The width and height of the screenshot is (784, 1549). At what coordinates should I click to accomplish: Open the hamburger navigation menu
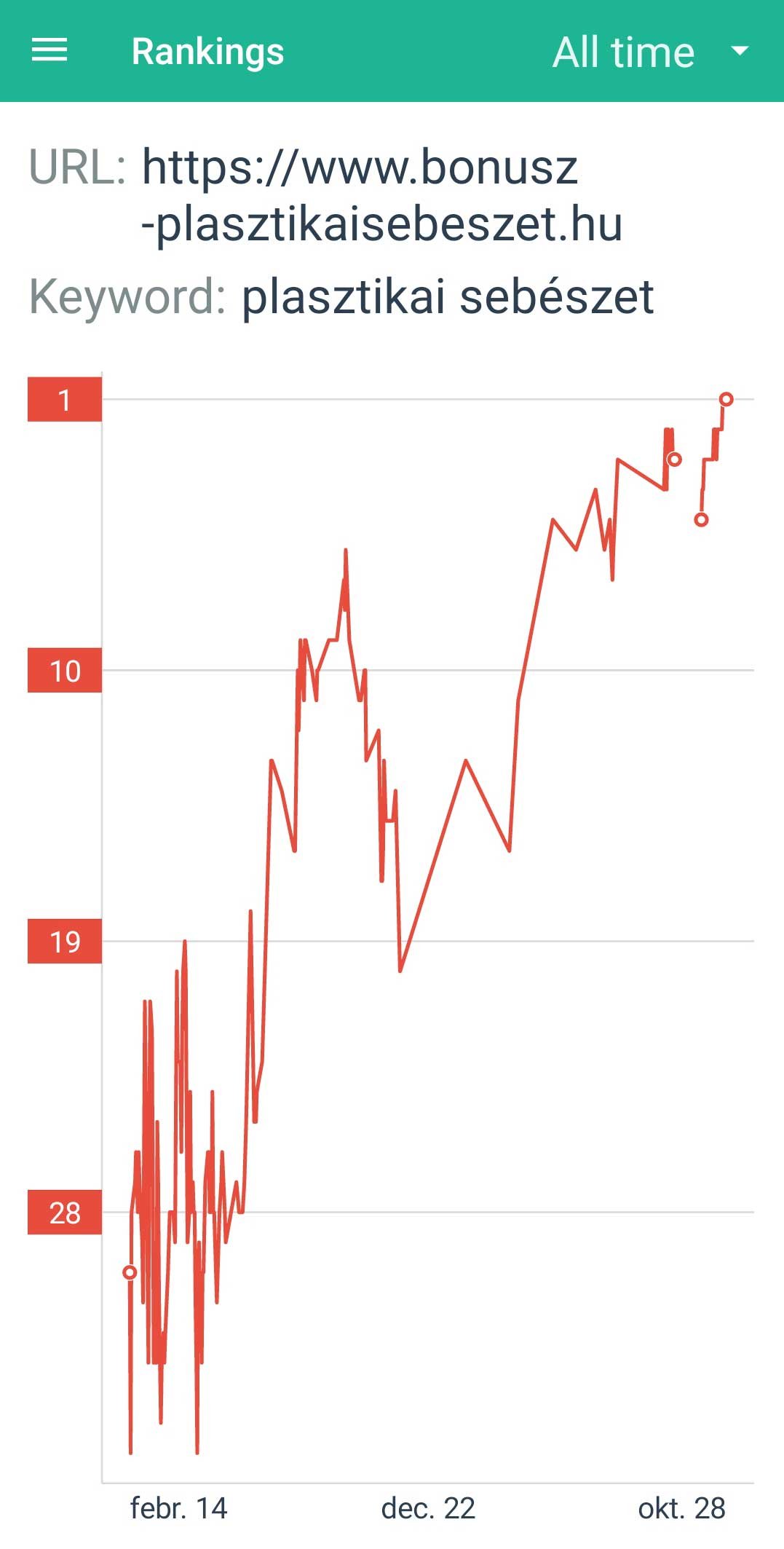[x=50, y=51]
